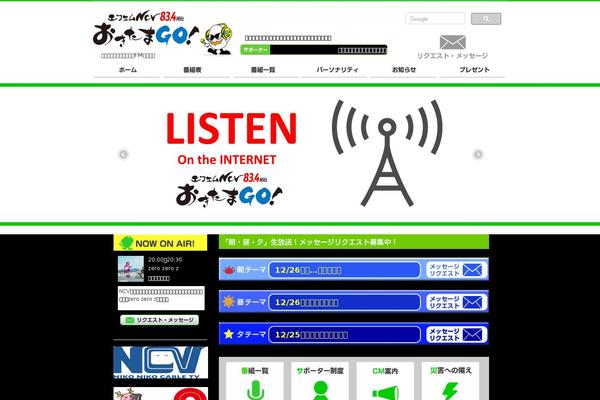Select the お知らせ tab
The image size is (600, 400).
[x=404, y=70]
